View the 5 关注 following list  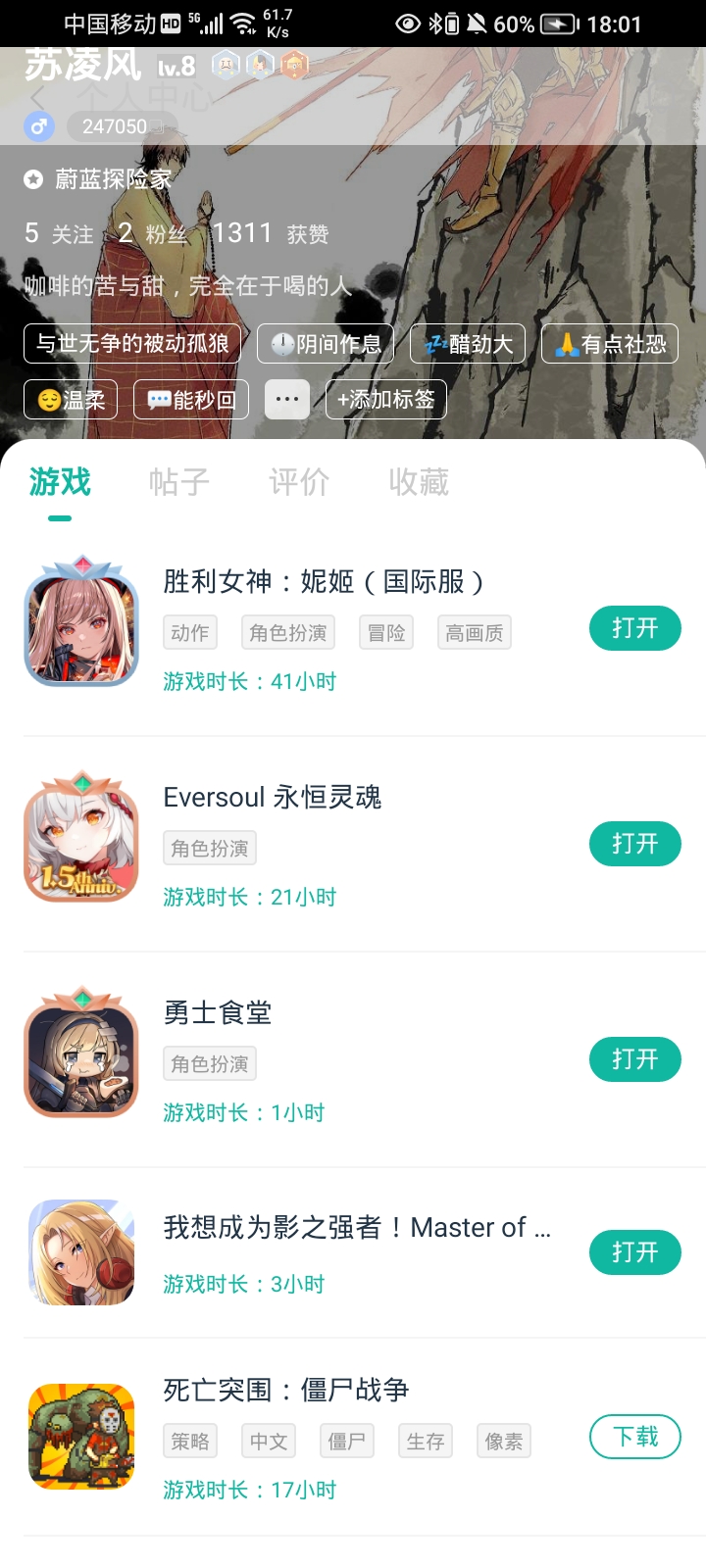click(59, 233)
